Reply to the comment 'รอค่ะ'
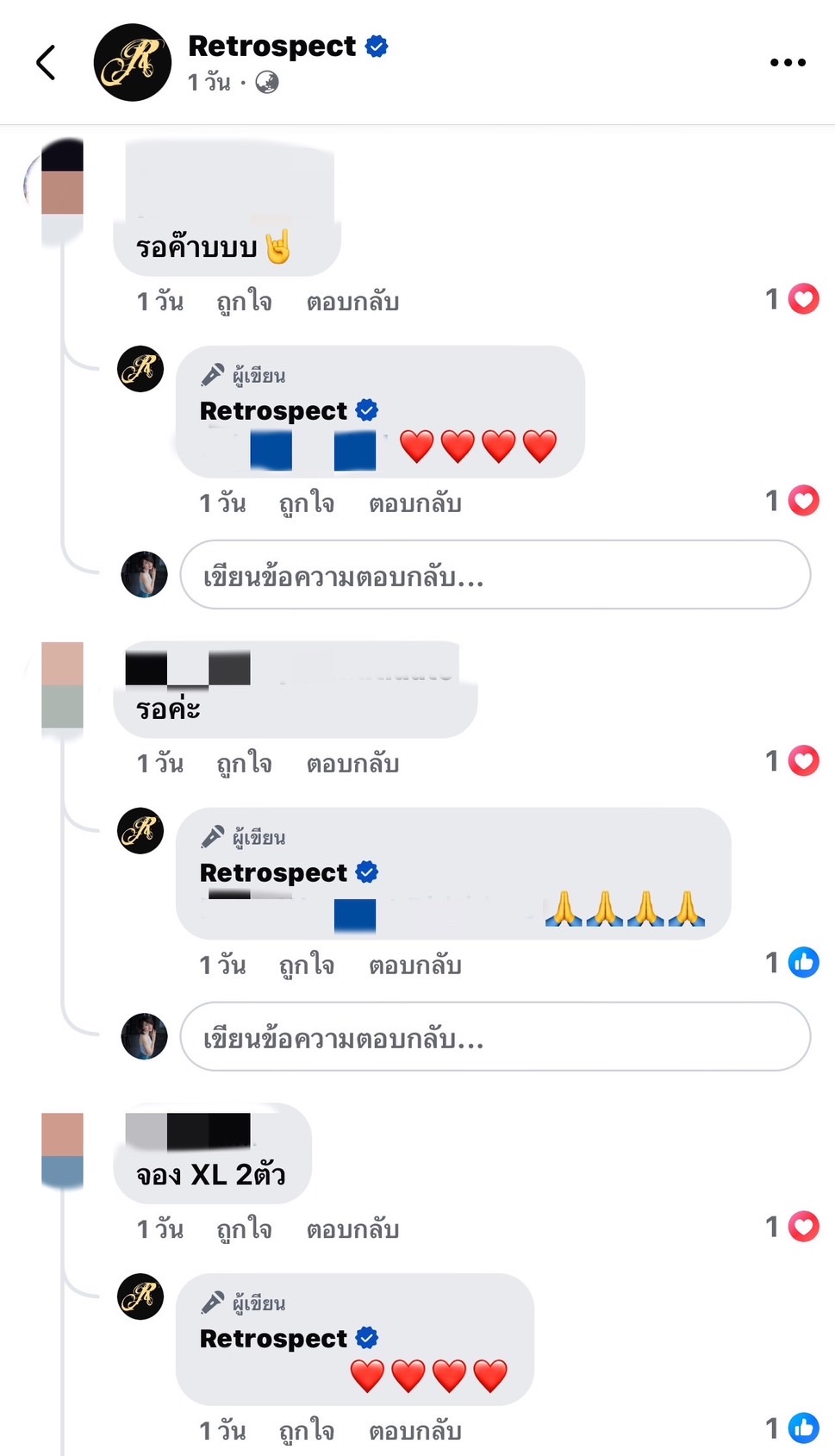Viewport: 835px width, 1456px height. tap(352, 764)
